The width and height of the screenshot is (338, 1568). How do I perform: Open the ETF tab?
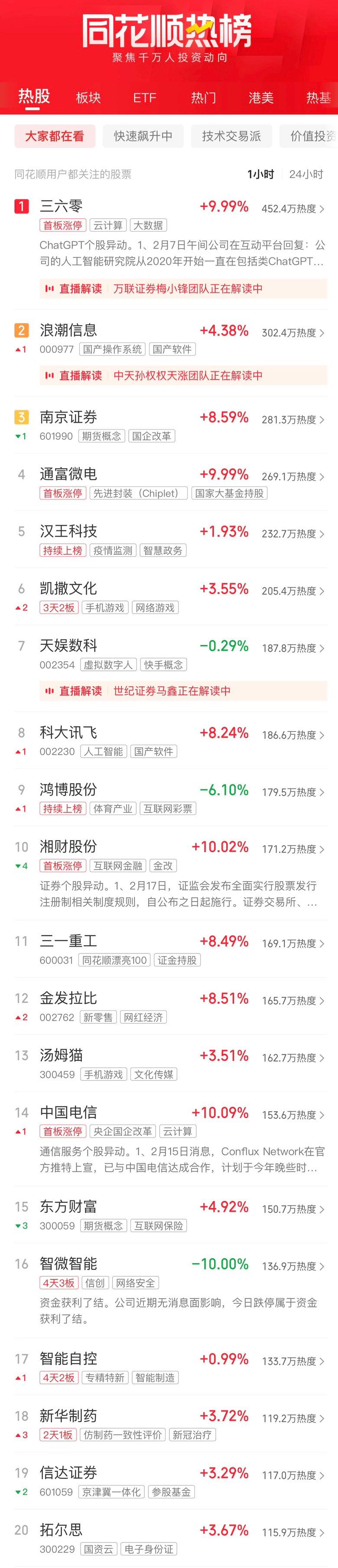[x=145, y=98]
